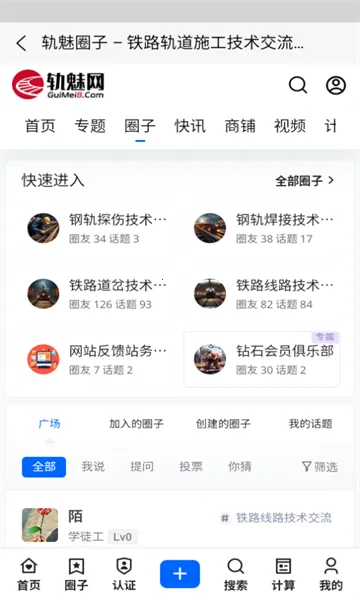The image size is (360, 600).
Task: View 全部圈子 list
Action: [x=305, y=181]
